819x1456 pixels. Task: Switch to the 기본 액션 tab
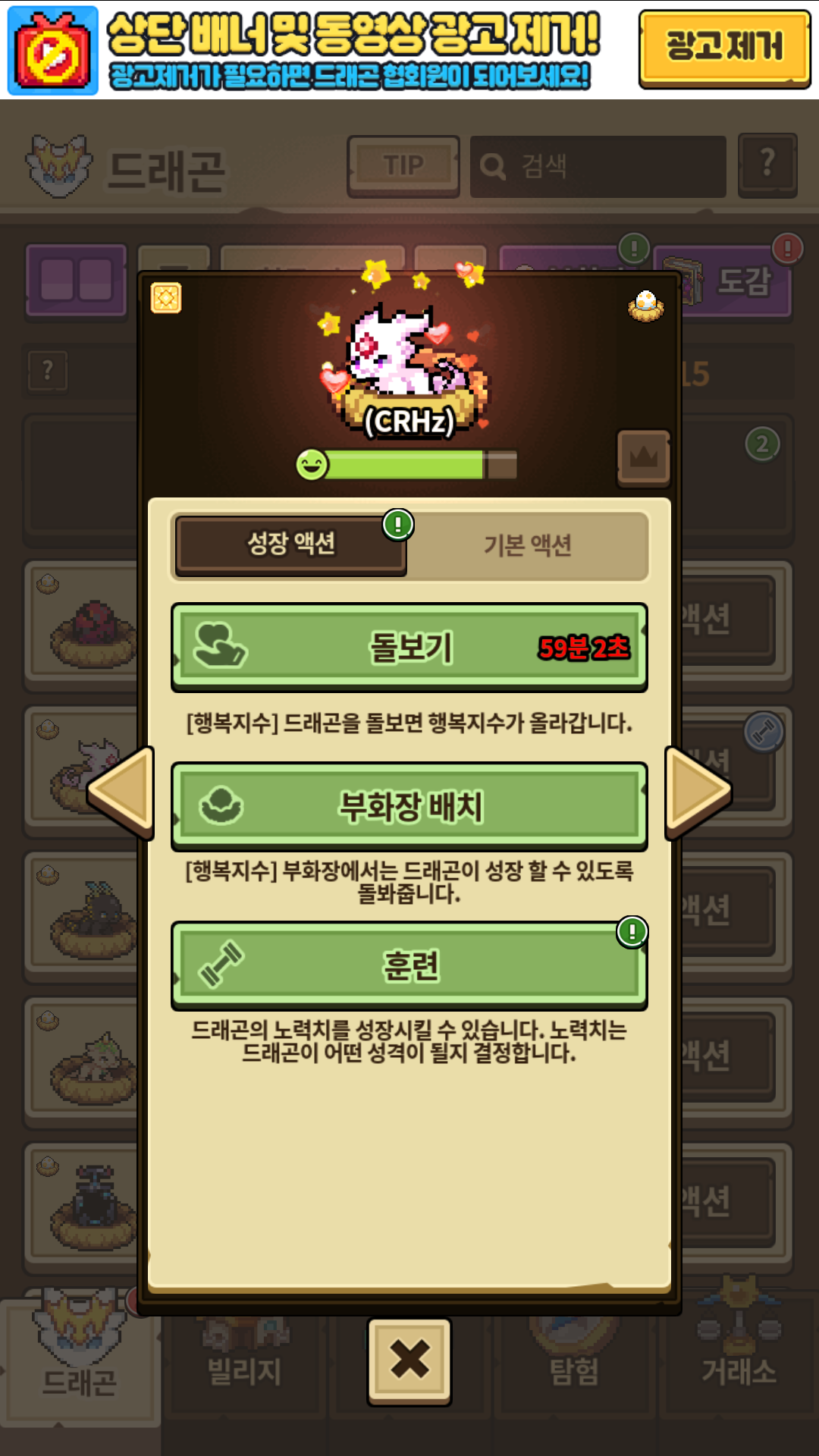pos(528,545)
